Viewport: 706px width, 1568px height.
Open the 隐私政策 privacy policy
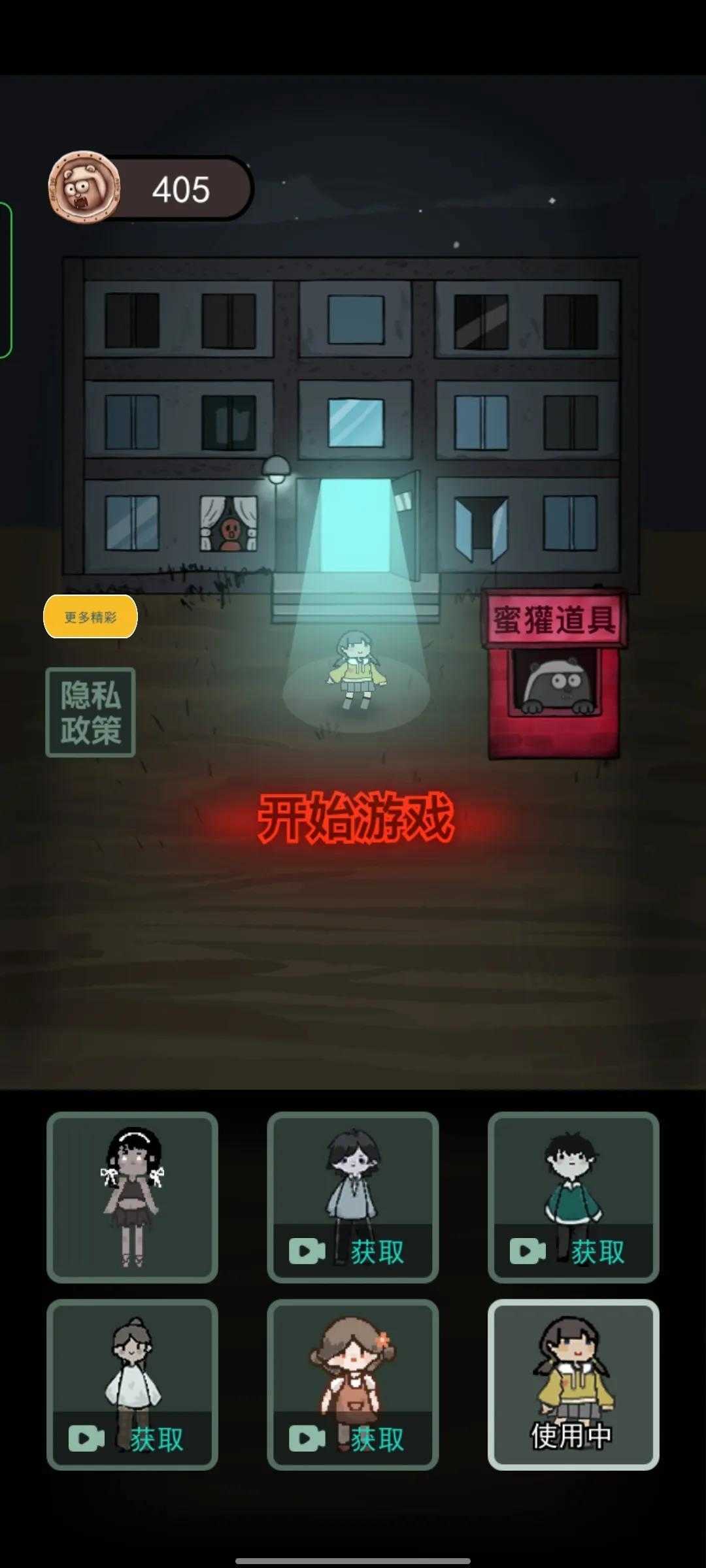(90, 712)
